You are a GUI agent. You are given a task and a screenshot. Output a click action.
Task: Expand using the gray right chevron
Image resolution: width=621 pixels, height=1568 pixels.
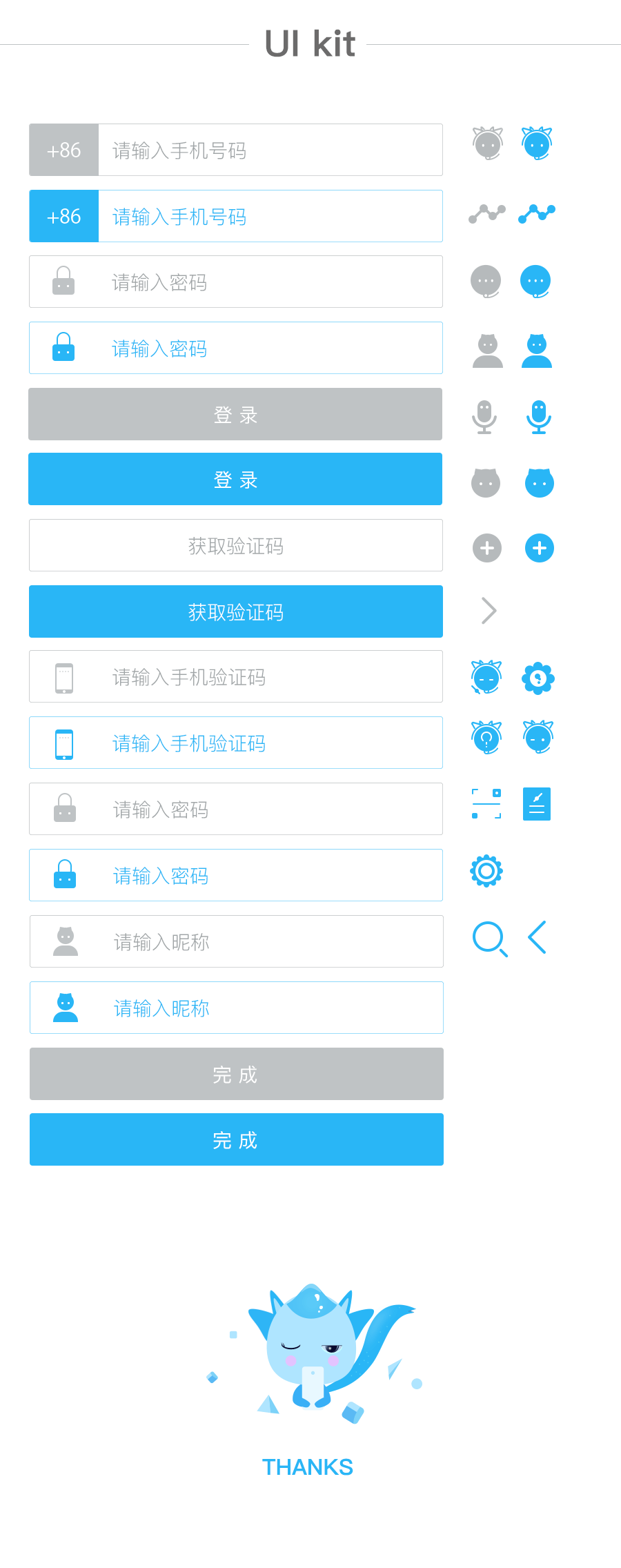489,610
